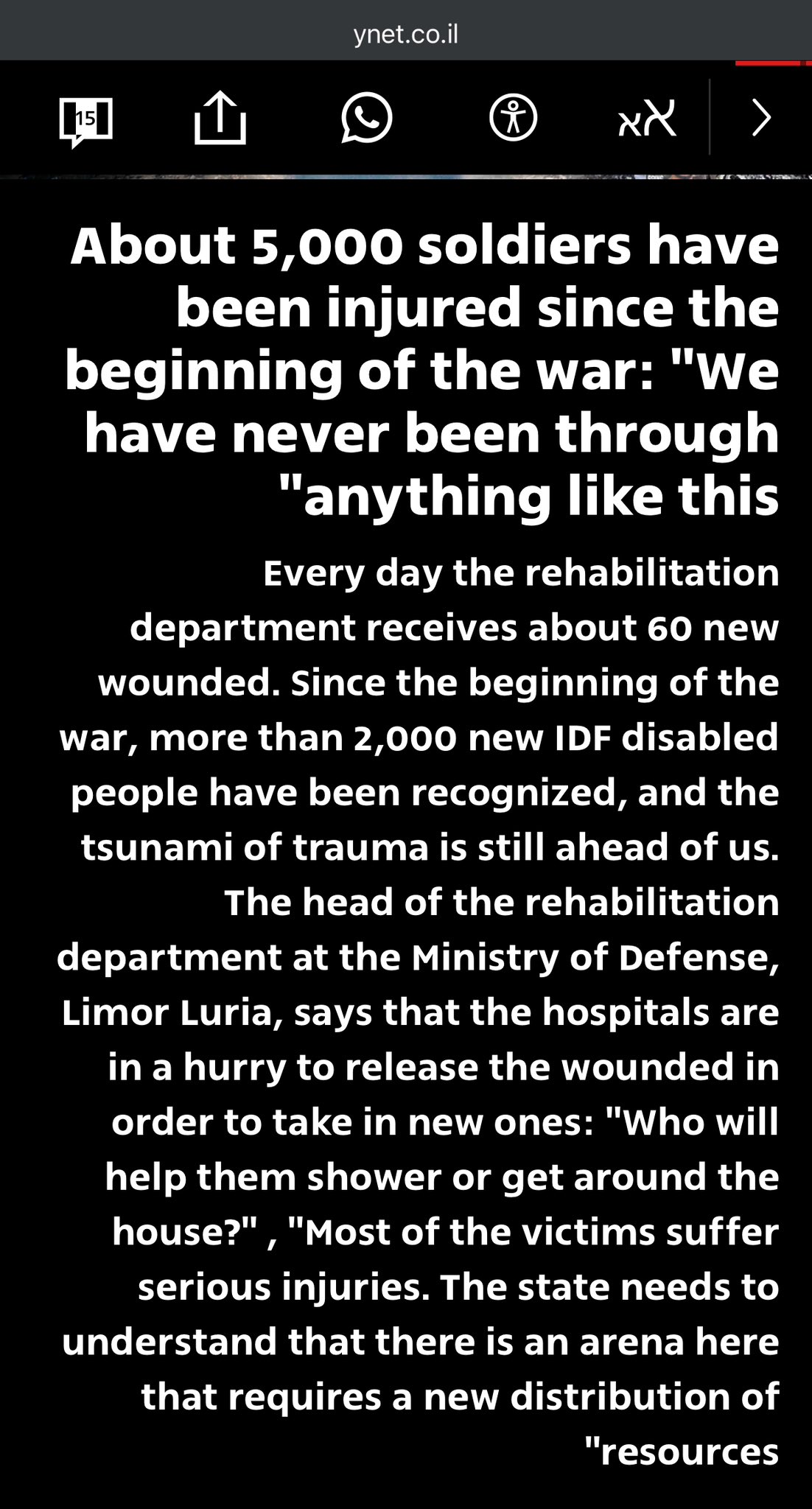Share this article via the share icon

(220, 117)
